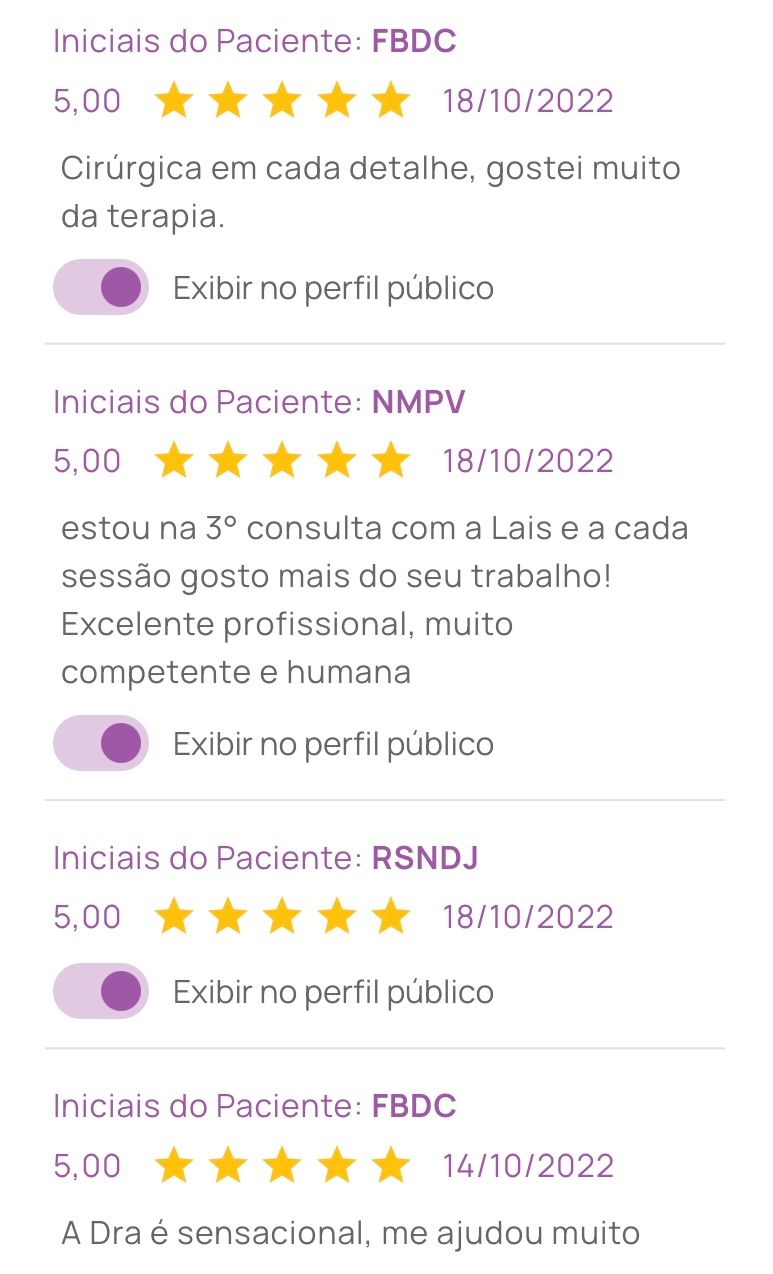Select the first star in FBDC's rating
Image resolution: width=773 pixels, height=1274 pixels.
click(x=175, y=100)
